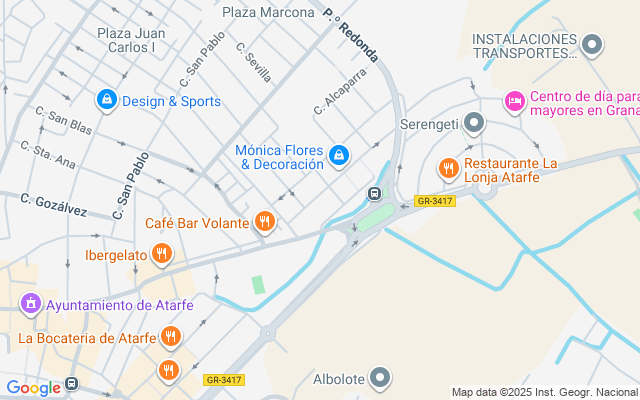Open the unlabeled restaurant pin below La Bocateria
This screenshot has height=400, width=640.
[169, 371]
